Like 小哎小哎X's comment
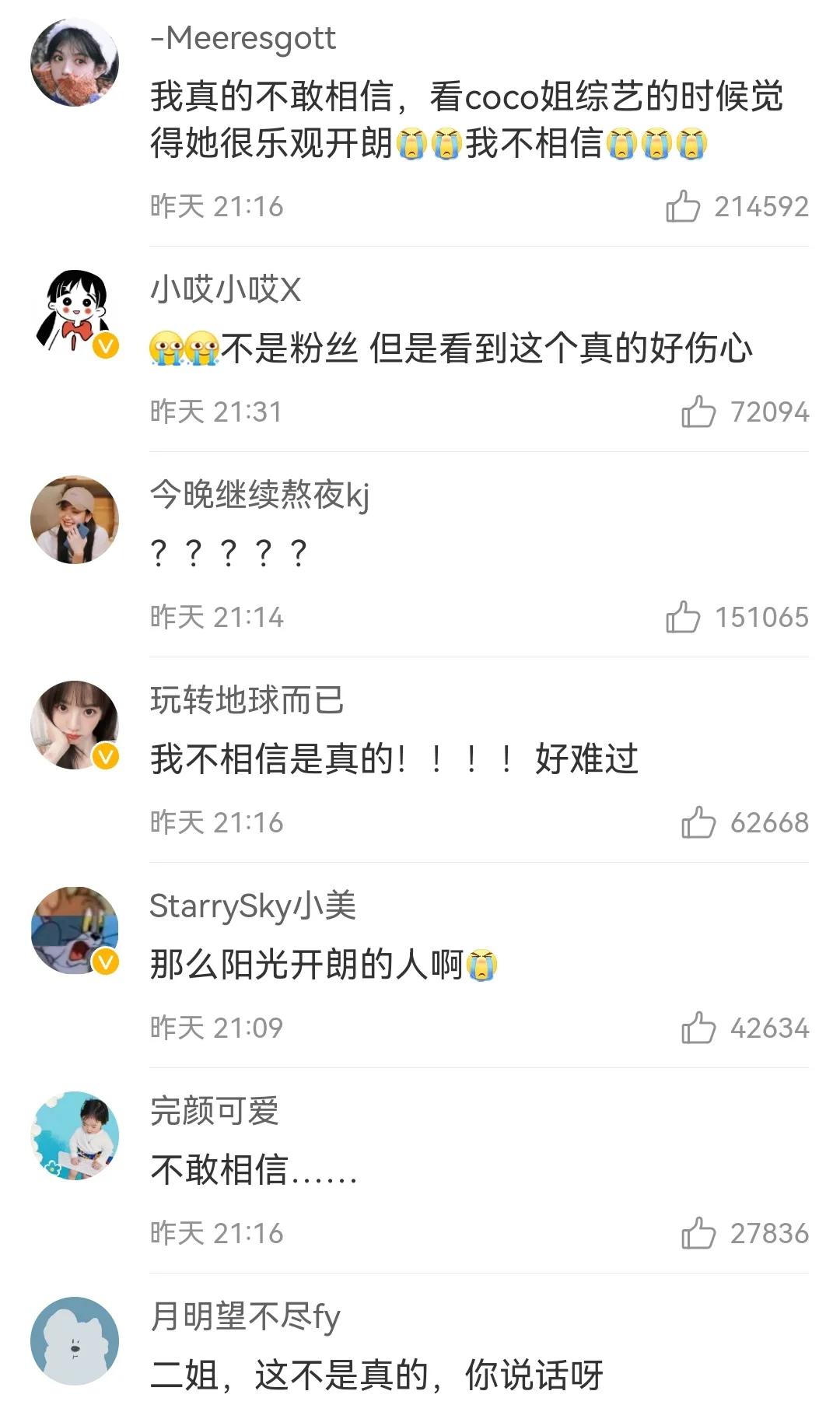 698,412
